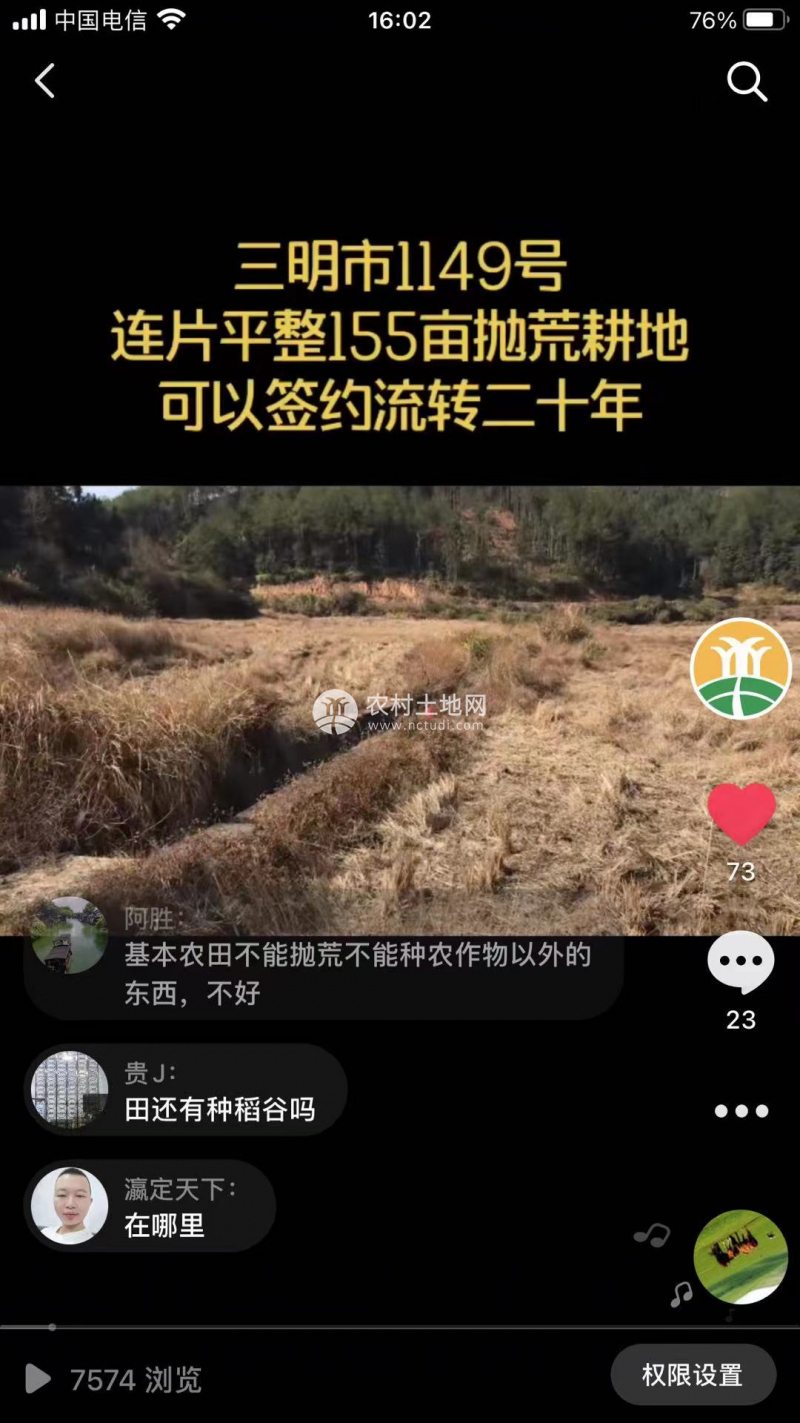Screen dimensions: 800x1423
Task: Like the video with the heart
Action: (741, 813)
